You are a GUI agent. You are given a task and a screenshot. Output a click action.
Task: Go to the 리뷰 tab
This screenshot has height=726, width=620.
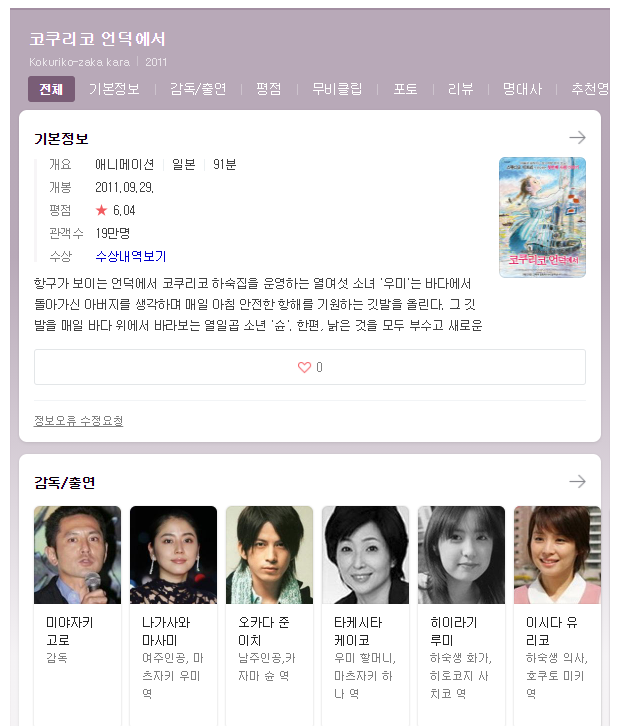click(x=460, y=89)
